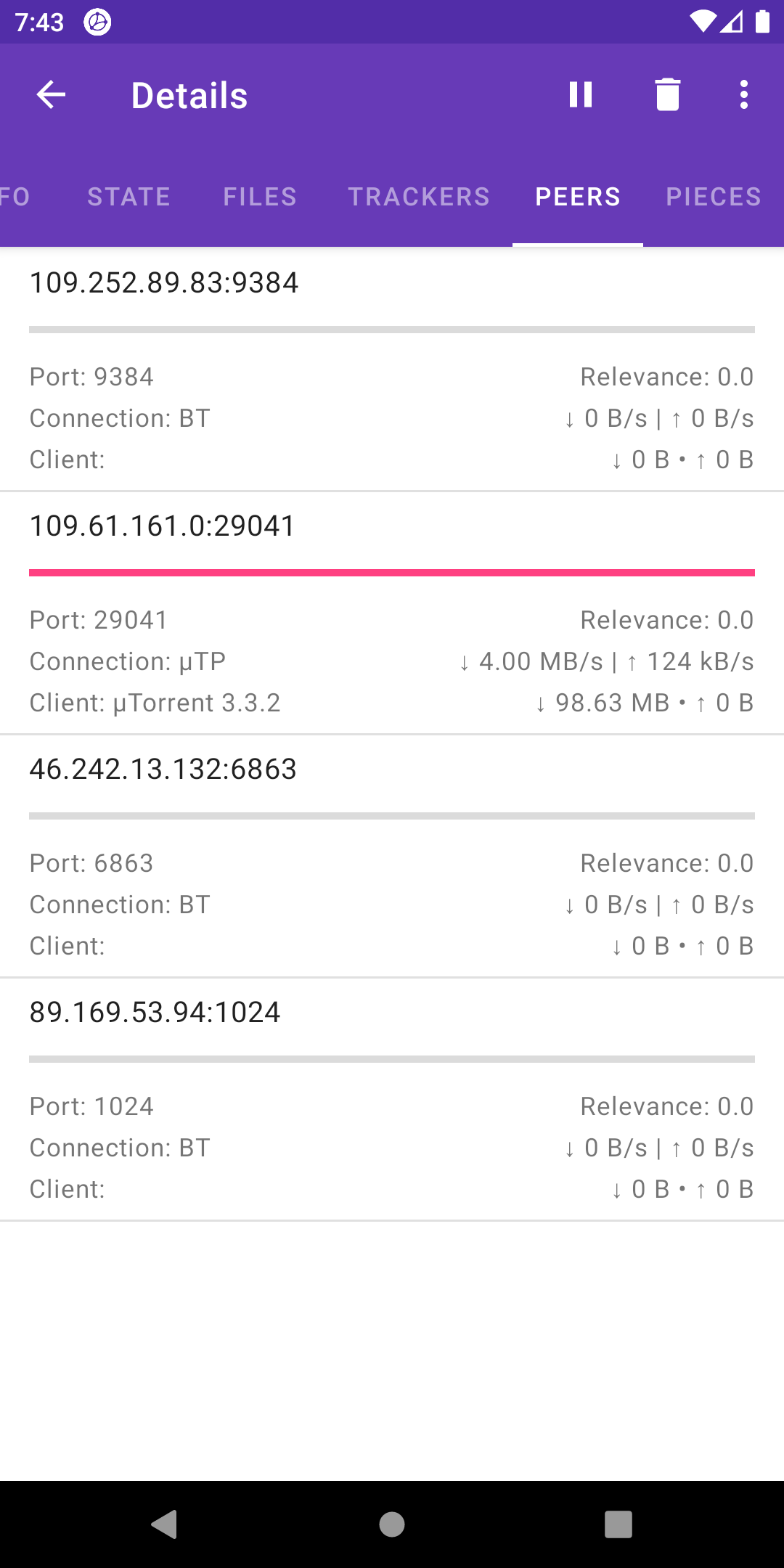Go back using the toolbar arrow

click(x=51, y=95)
